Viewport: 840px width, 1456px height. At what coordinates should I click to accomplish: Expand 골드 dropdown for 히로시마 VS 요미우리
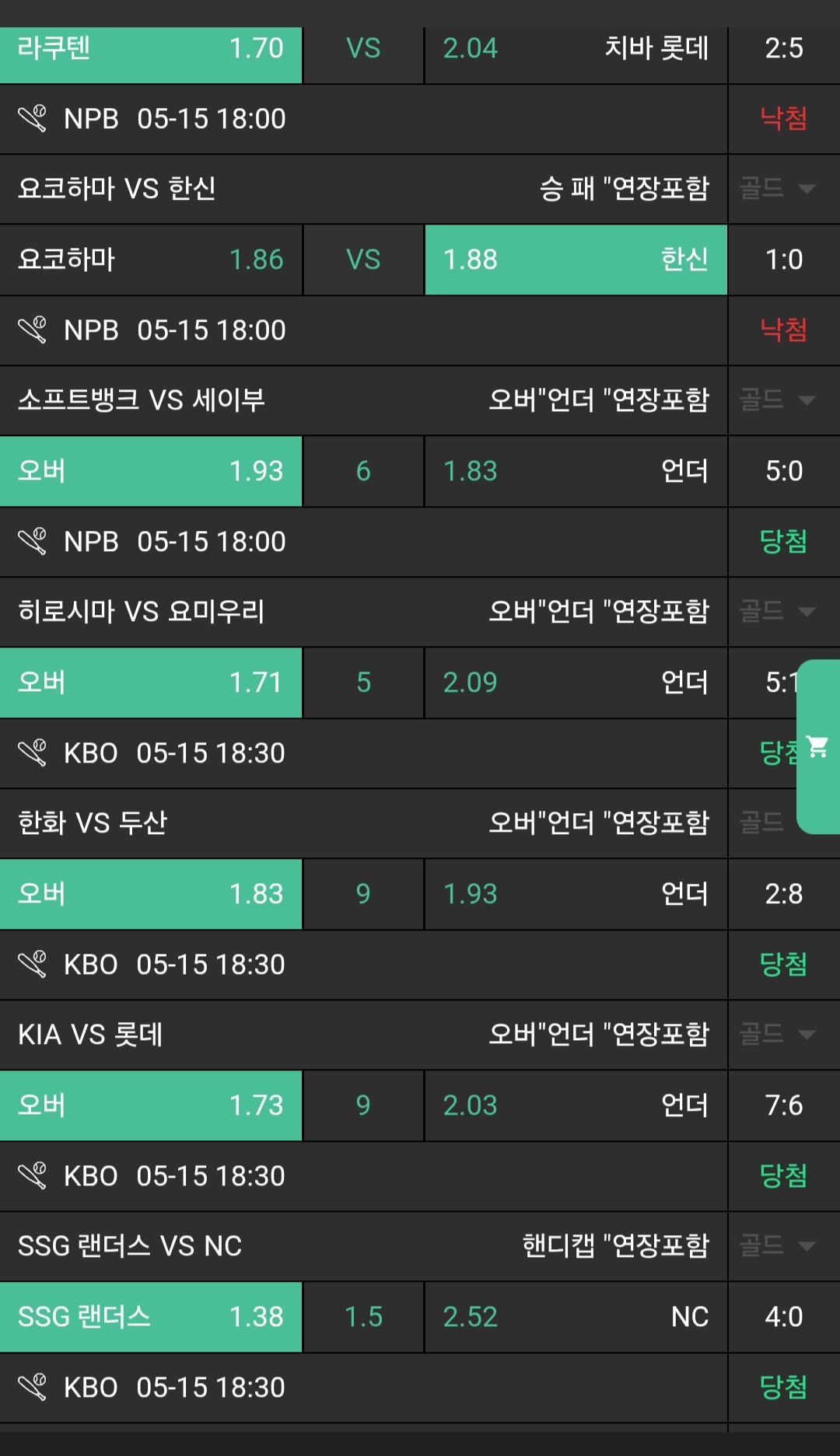[776, 611]
